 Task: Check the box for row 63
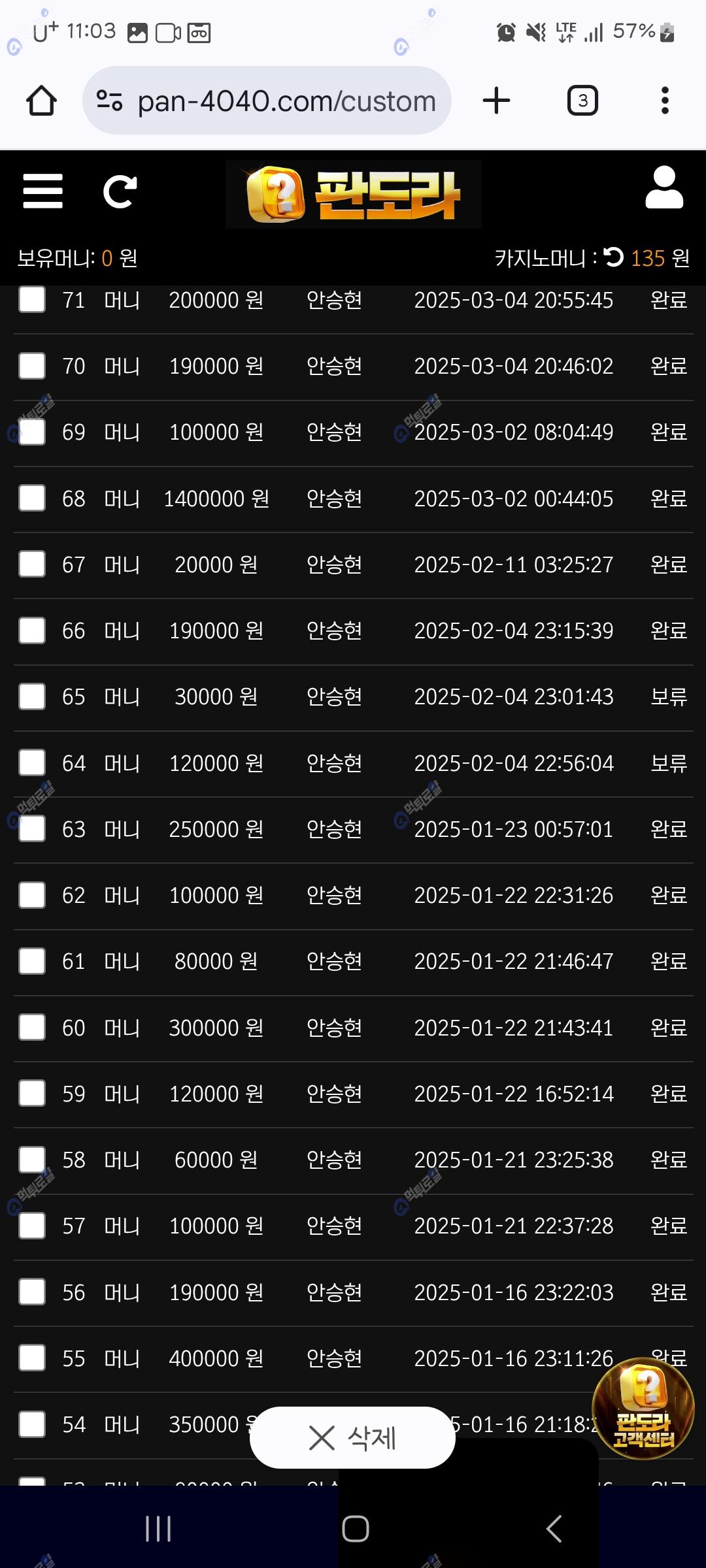32,828
